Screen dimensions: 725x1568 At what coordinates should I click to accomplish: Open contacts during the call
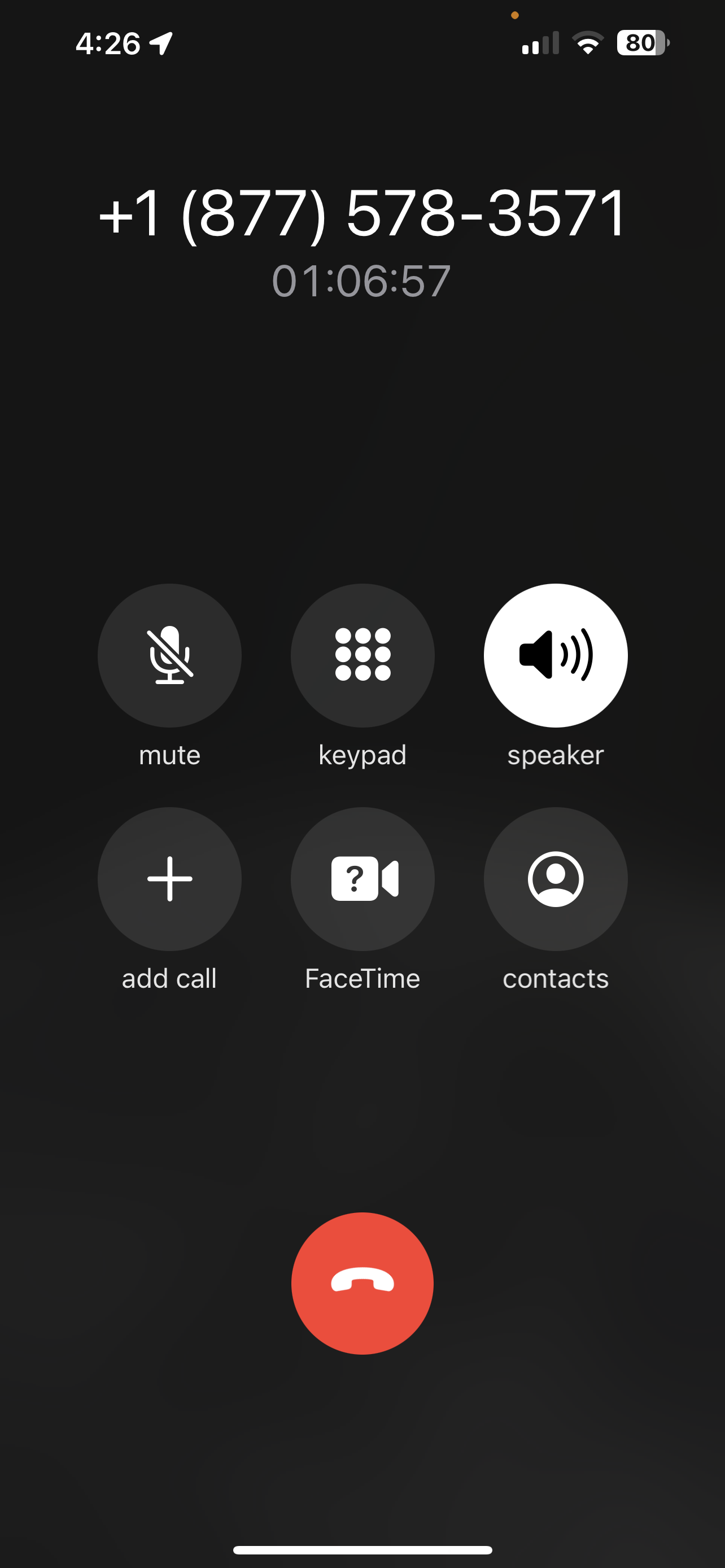tap(555, 879)
